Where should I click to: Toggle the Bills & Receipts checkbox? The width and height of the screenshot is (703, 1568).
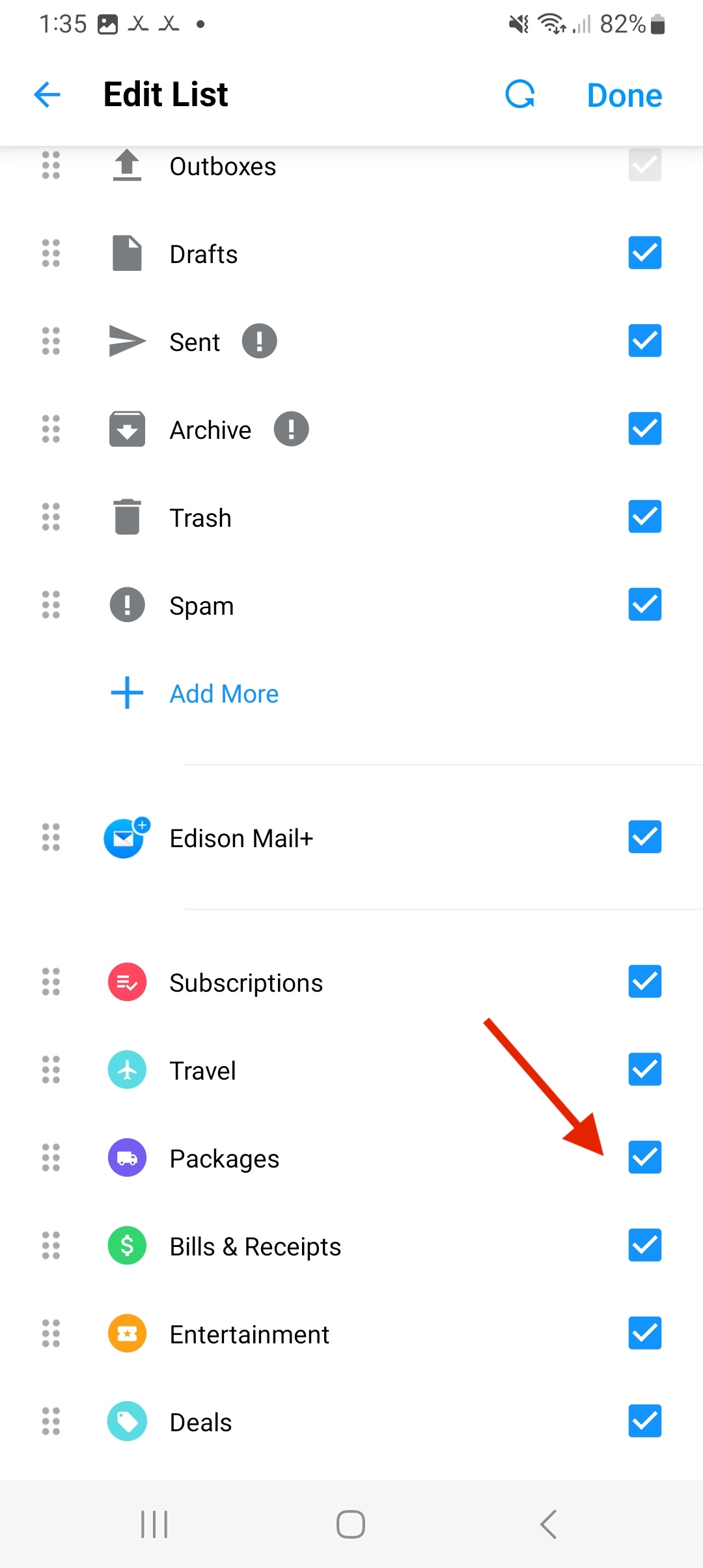click(644, 1246)
